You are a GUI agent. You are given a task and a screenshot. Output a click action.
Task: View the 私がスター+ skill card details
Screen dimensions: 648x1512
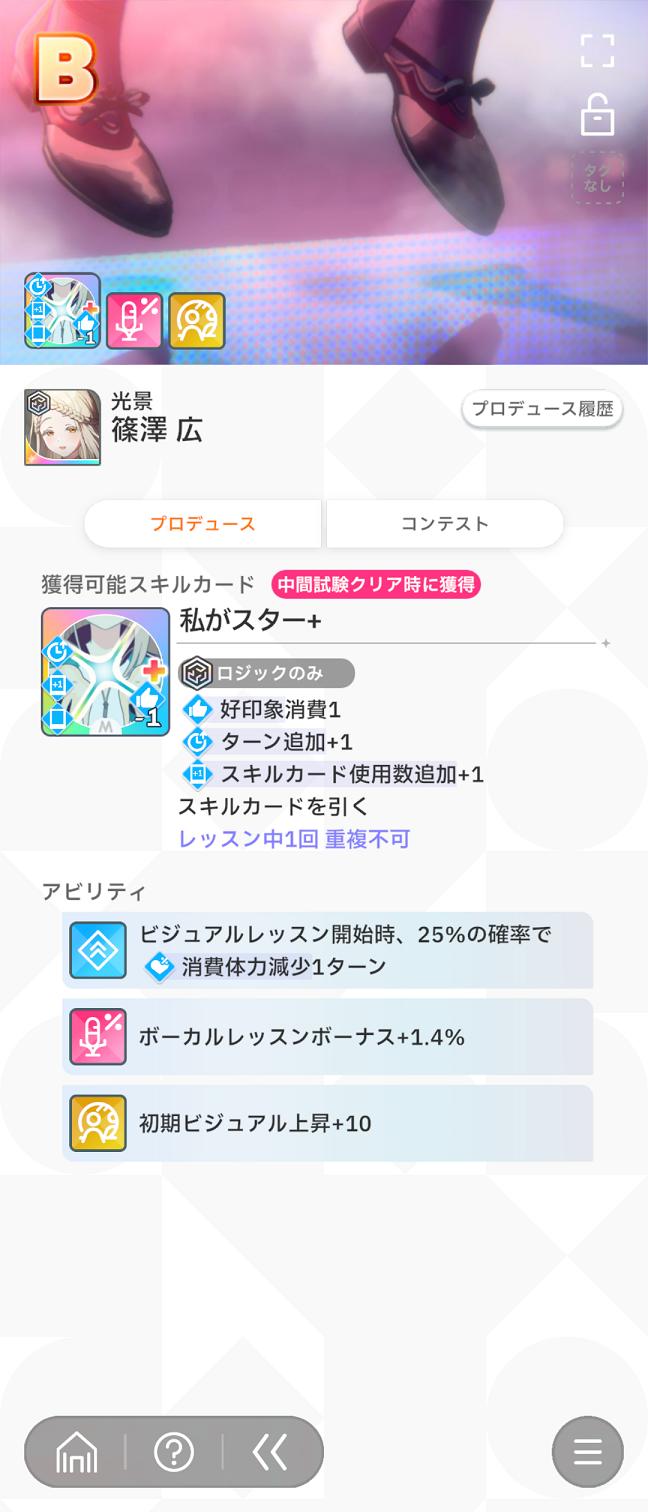pyautogui.click(x=105, y=672)
